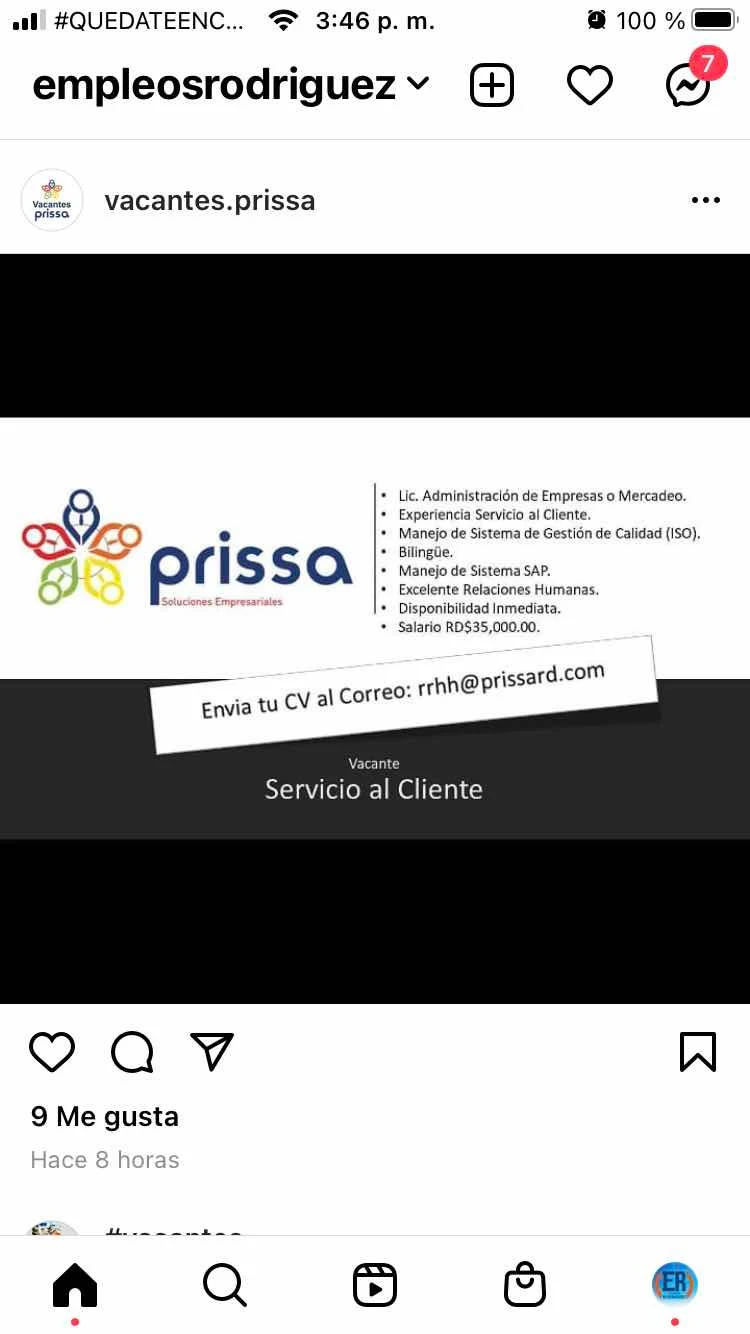750x1334 pixels.
Task: Open the post's three-dot options menu
Action: click(x=705, y=201)
